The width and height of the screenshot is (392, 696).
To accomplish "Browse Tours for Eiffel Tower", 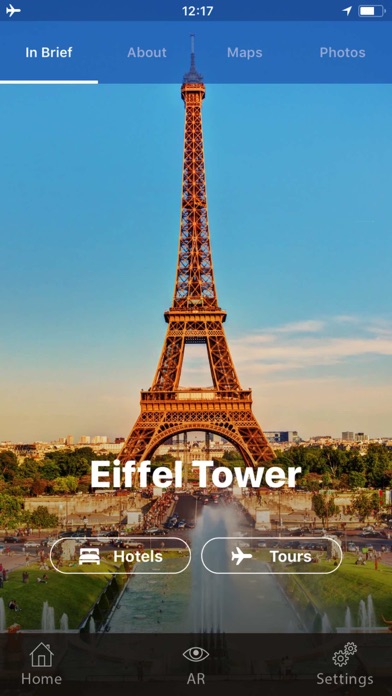I will click(272, 556).
